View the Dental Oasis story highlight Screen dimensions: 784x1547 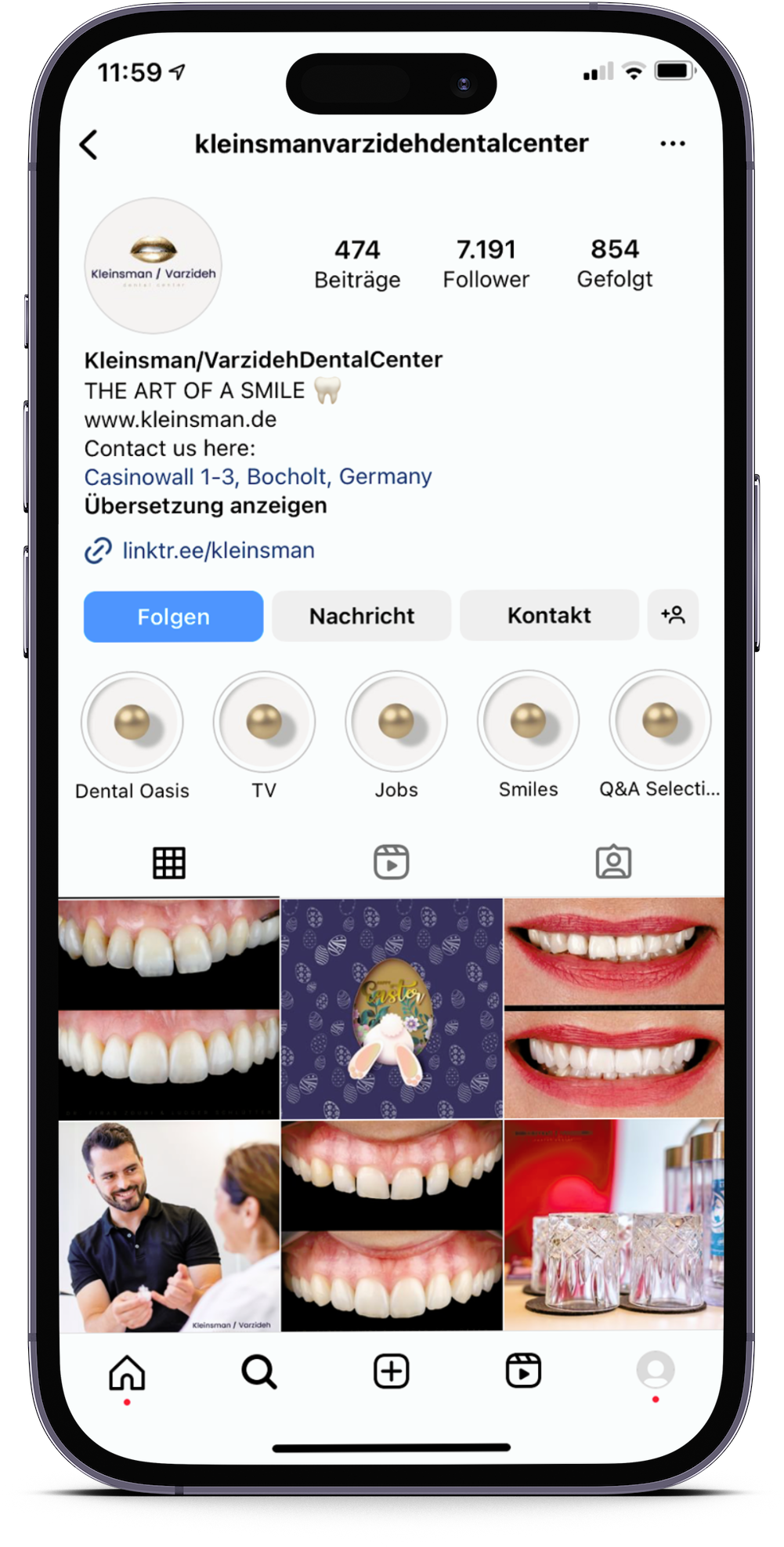tap(132, 722)
